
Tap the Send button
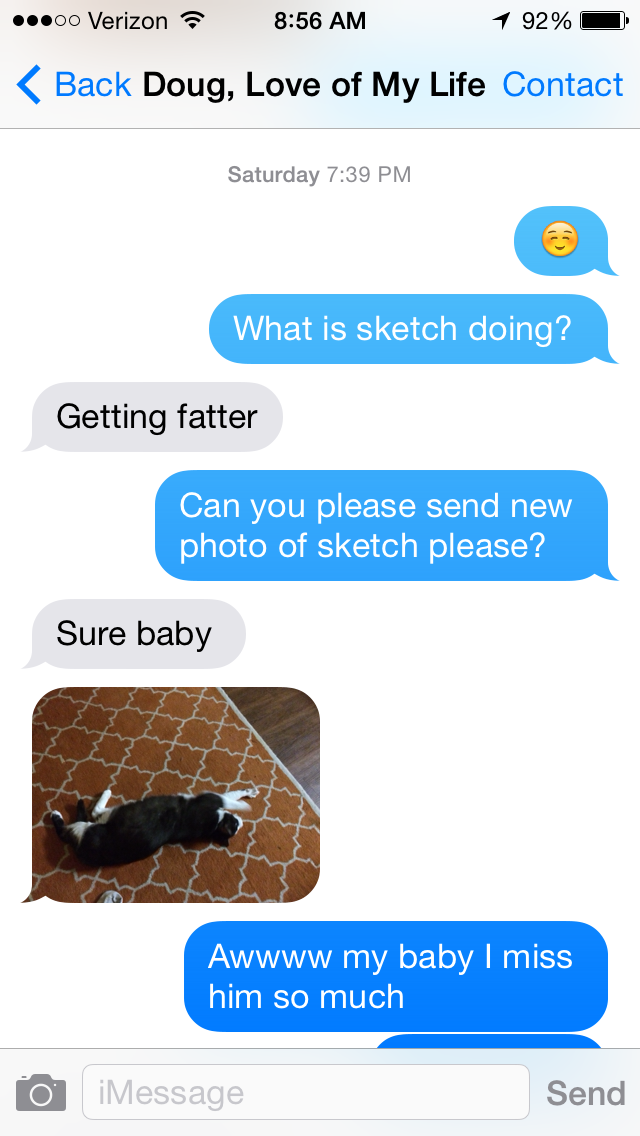point(585,1093)
